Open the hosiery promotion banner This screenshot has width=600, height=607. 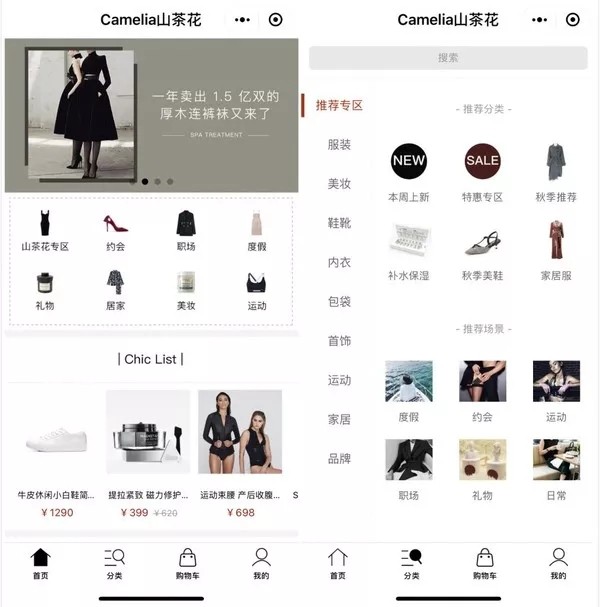(x=151, y=113)
